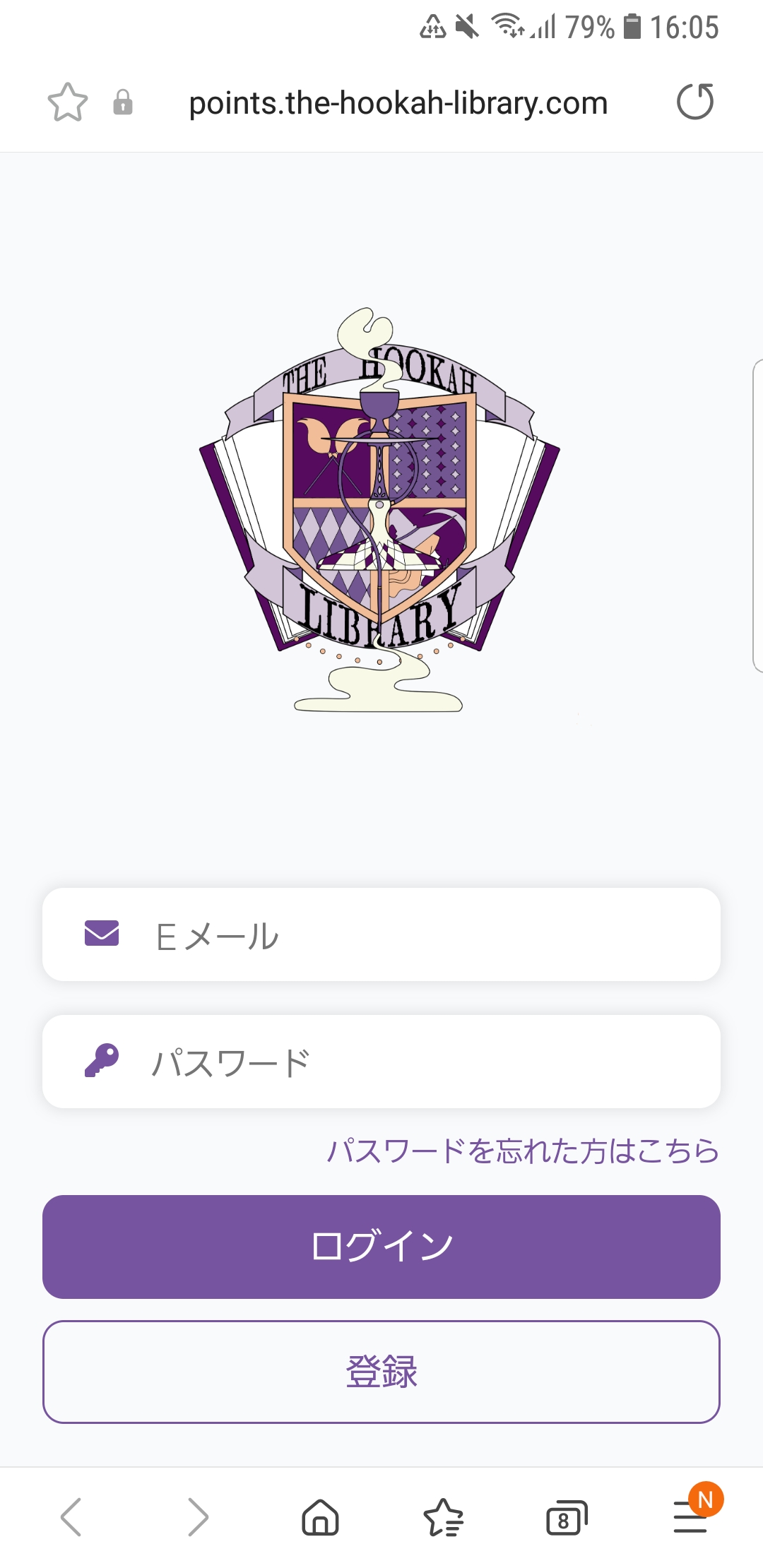Image resolution: width=763 pixels, height=1568 pixels.
Task: Go forward to the next page
Action: point(198,1516)
